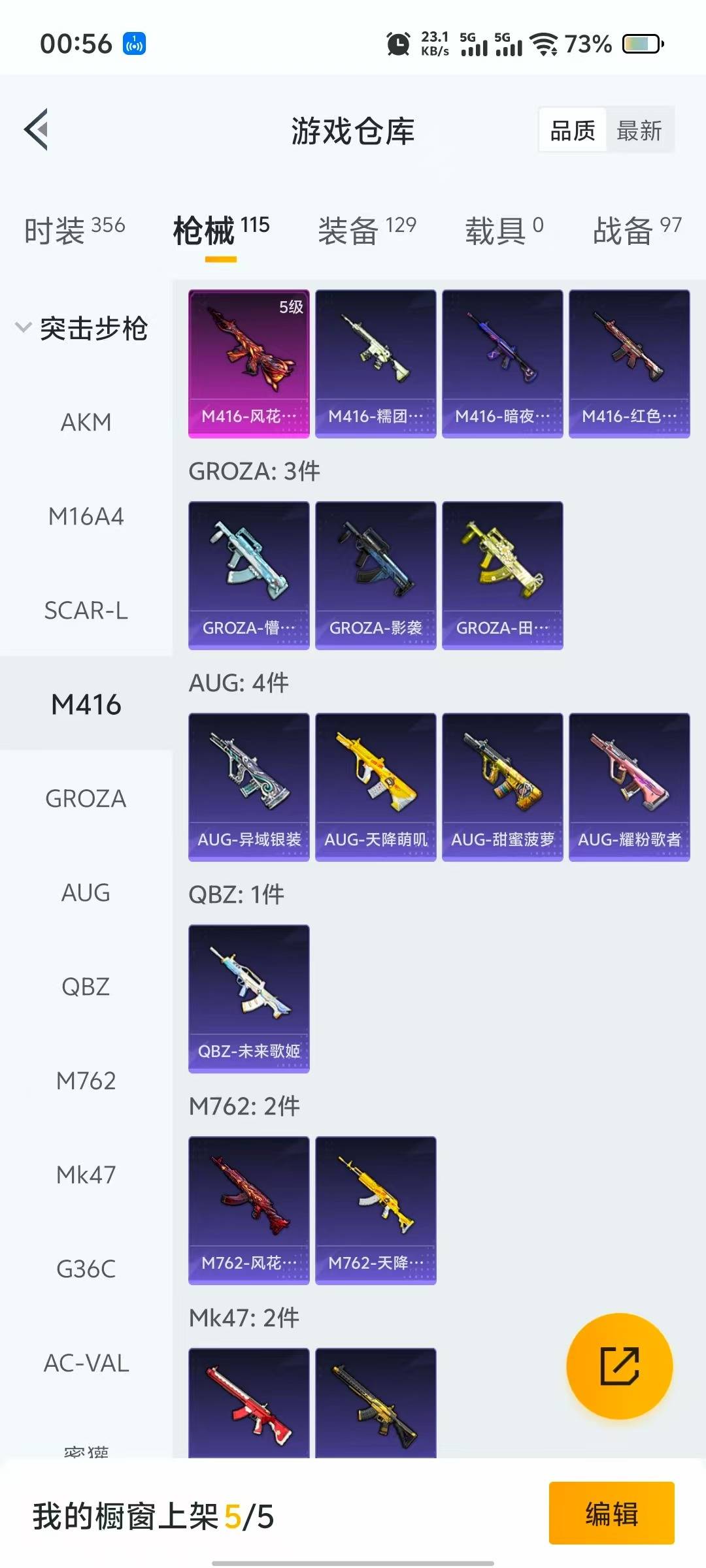Select the 品质 sorting option
This screenshot has height=1568, width=706.
pyautogui.click(x=573, y=131)
